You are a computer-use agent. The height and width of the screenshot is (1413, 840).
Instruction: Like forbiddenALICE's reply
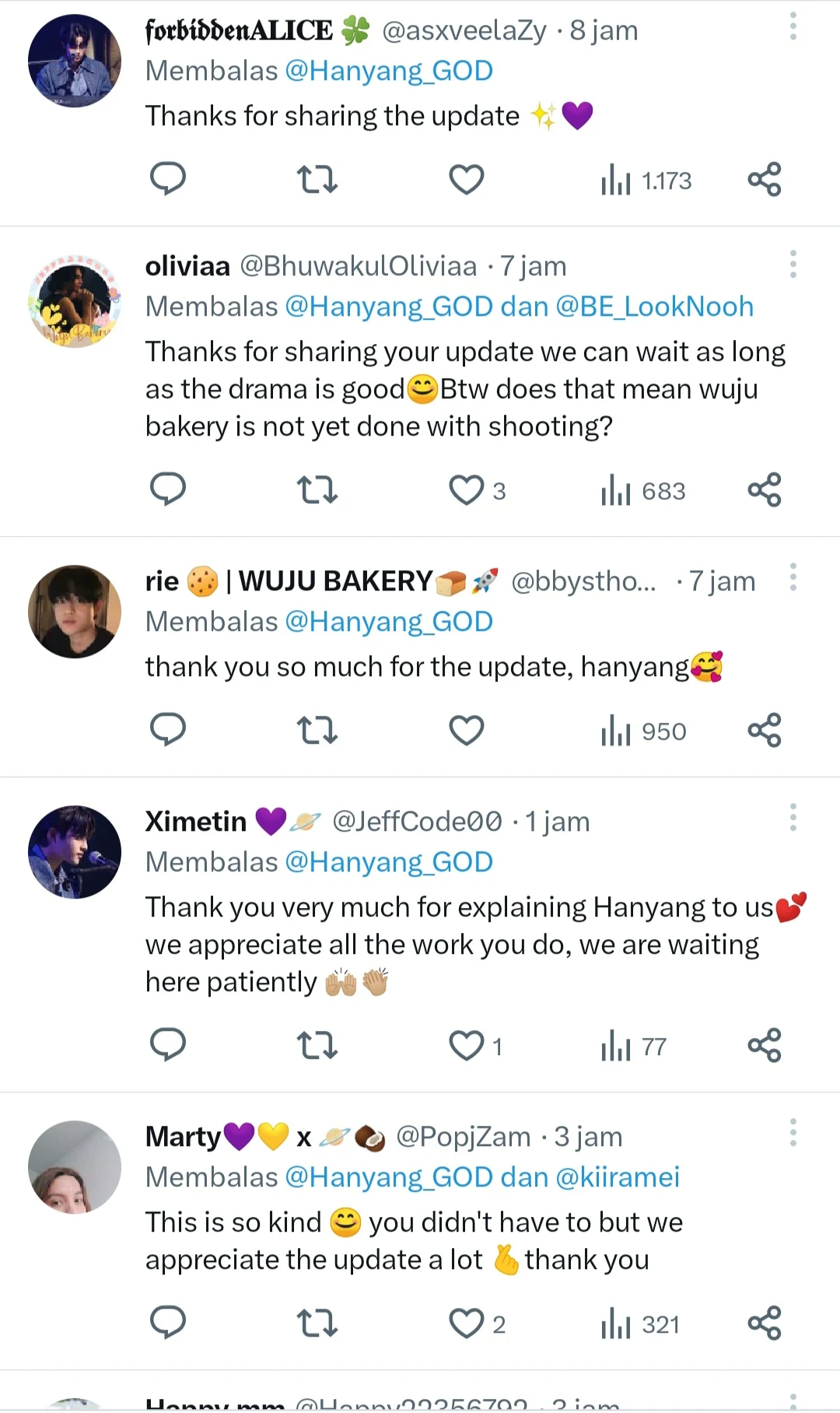coord(467,180)
